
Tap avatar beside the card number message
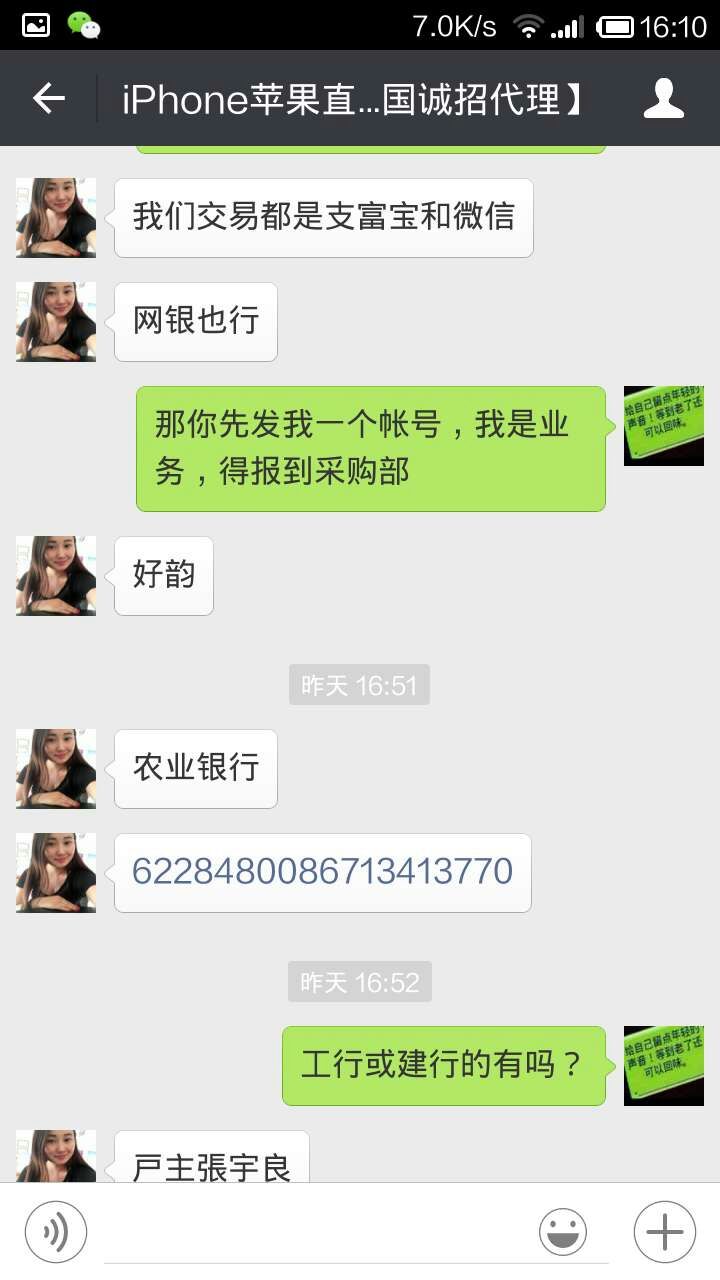[x=55, y=872]
